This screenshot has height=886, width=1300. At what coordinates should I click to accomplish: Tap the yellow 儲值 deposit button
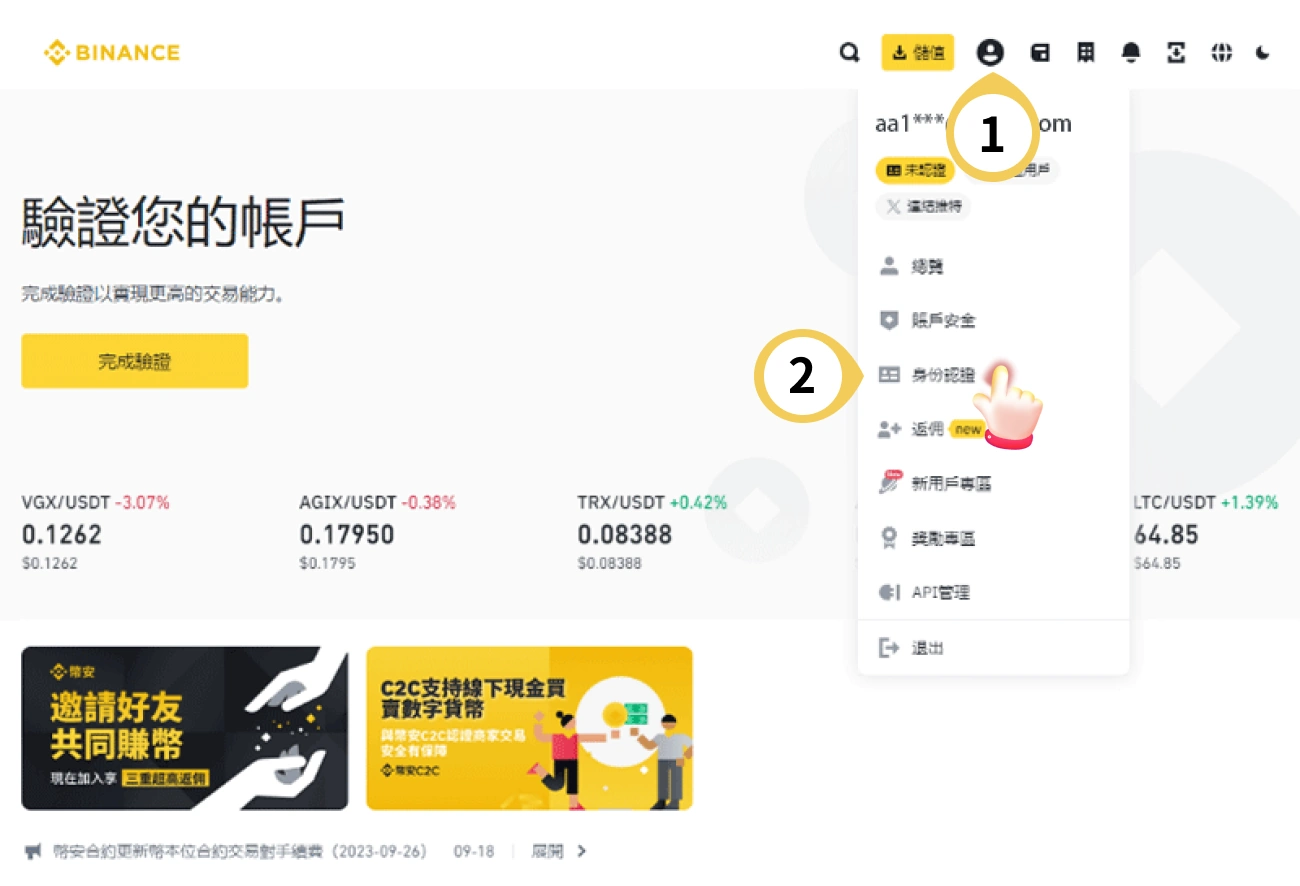point(918,53)
